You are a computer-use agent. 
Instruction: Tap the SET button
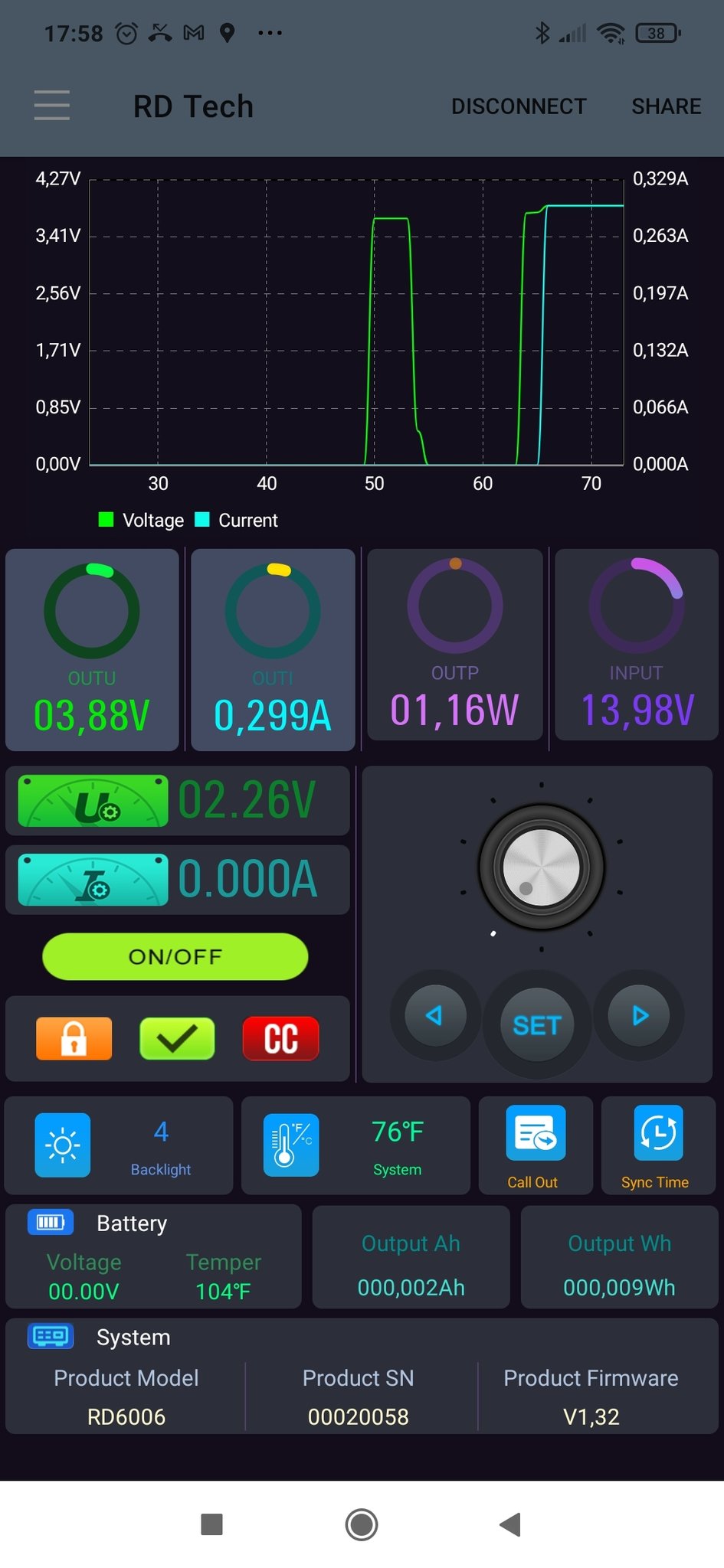pyautogui.click(x=537, y=1024)
